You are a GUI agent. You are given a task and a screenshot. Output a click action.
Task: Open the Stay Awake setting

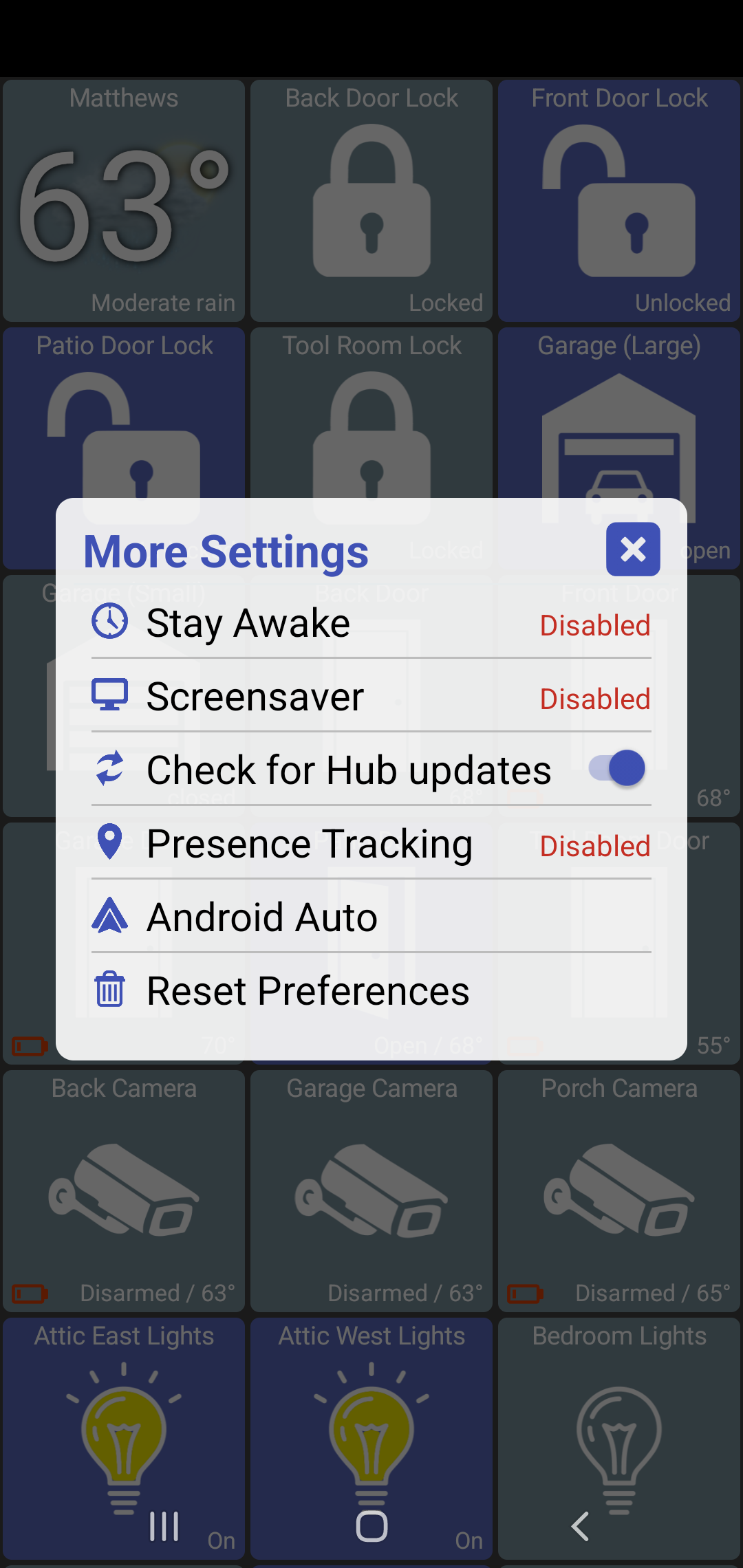tap(371, 622)
